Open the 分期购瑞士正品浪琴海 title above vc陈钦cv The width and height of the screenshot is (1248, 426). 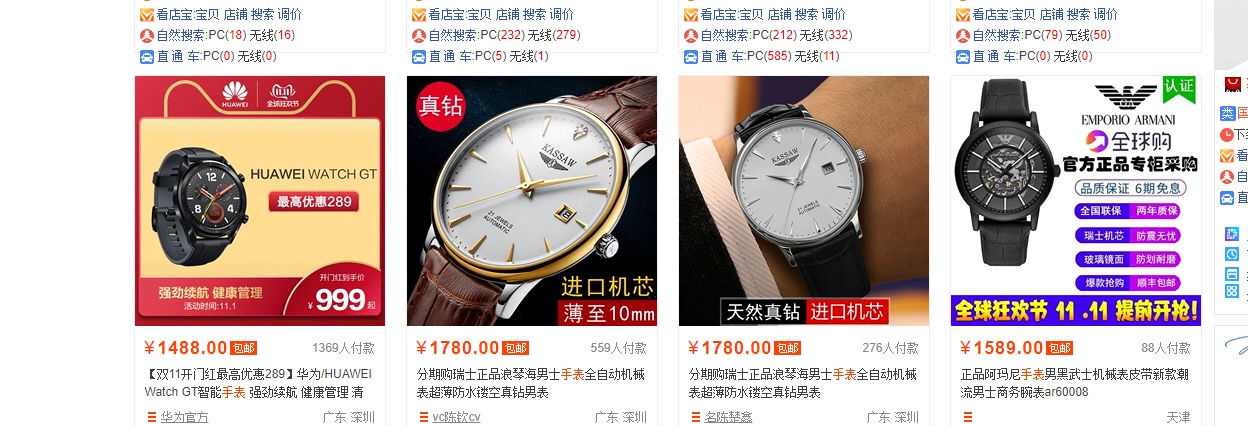pyautogui.click(x=530, y=383)
